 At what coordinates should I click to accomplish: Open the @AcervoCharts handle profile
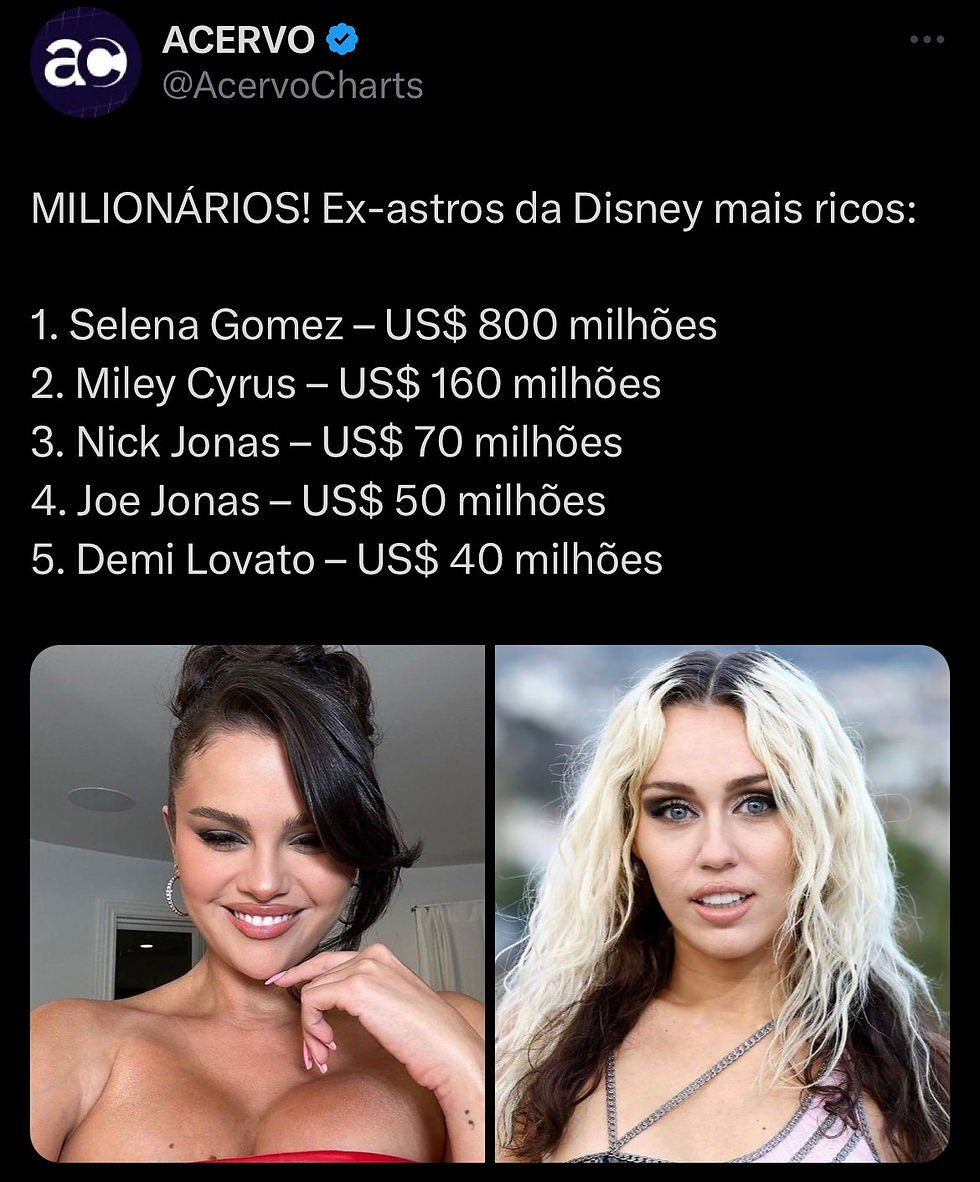(x=292, y=86)
